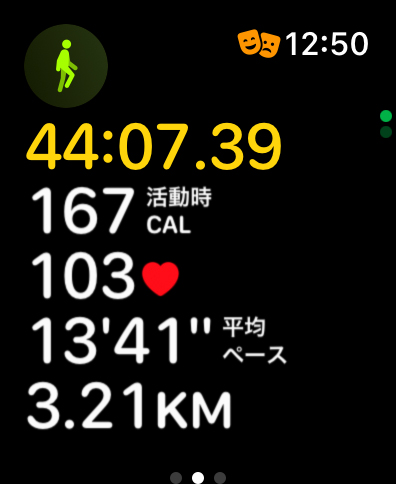
Task: Tap the yellow elapsed time 44:07.39
Action: click(x=154, y=147)
